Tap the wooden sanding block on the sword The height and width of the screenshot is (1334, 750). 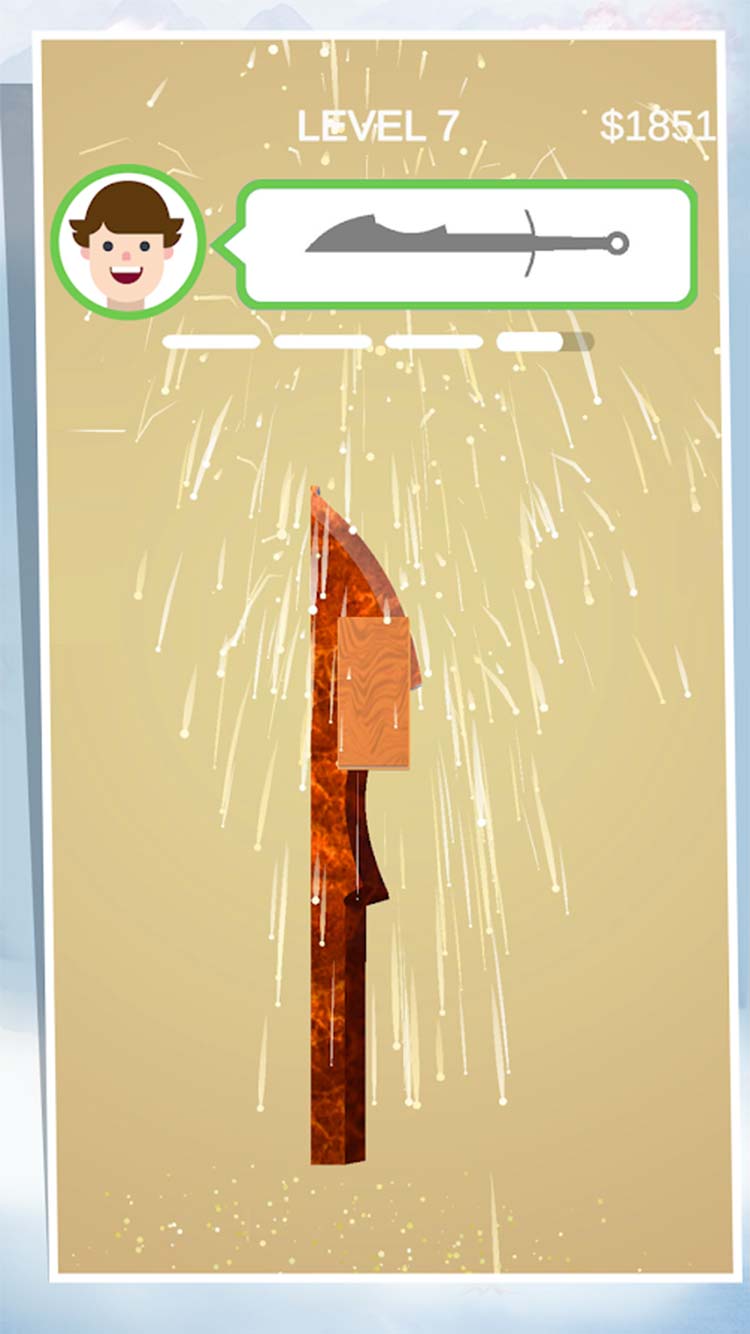(x=374, y=693)
